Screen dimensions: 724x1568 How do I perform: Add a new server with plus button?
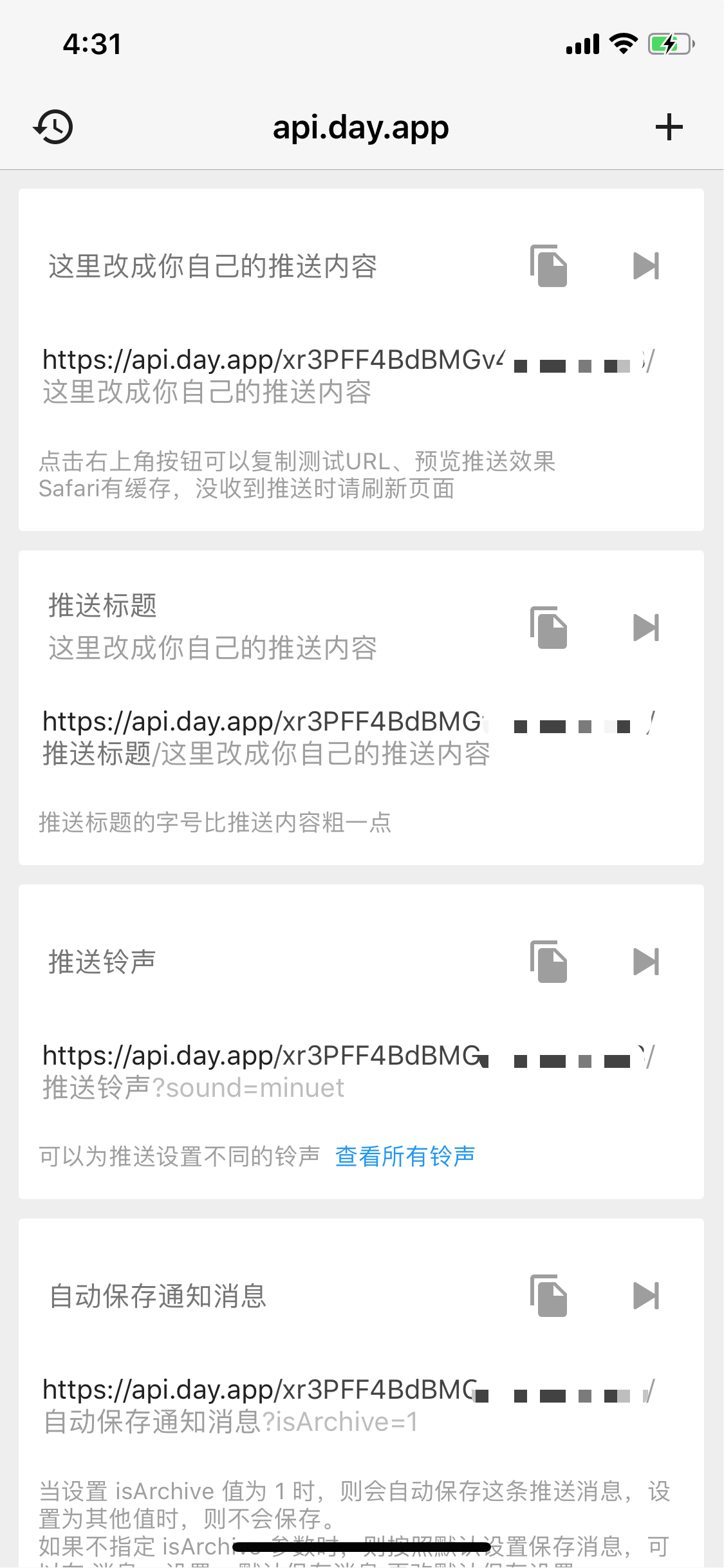click(x=669, y=126)
